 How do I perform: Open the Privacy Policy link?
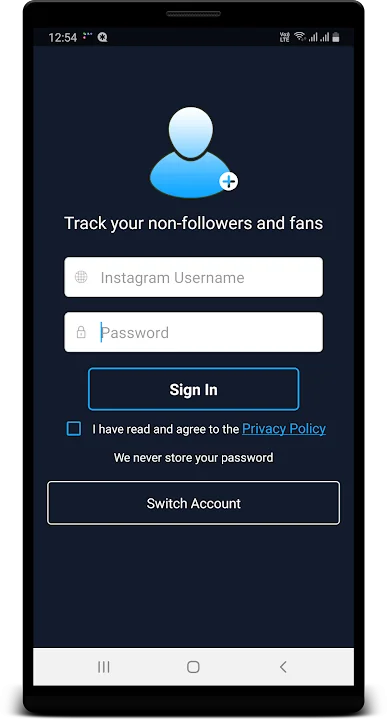(284, 428)
